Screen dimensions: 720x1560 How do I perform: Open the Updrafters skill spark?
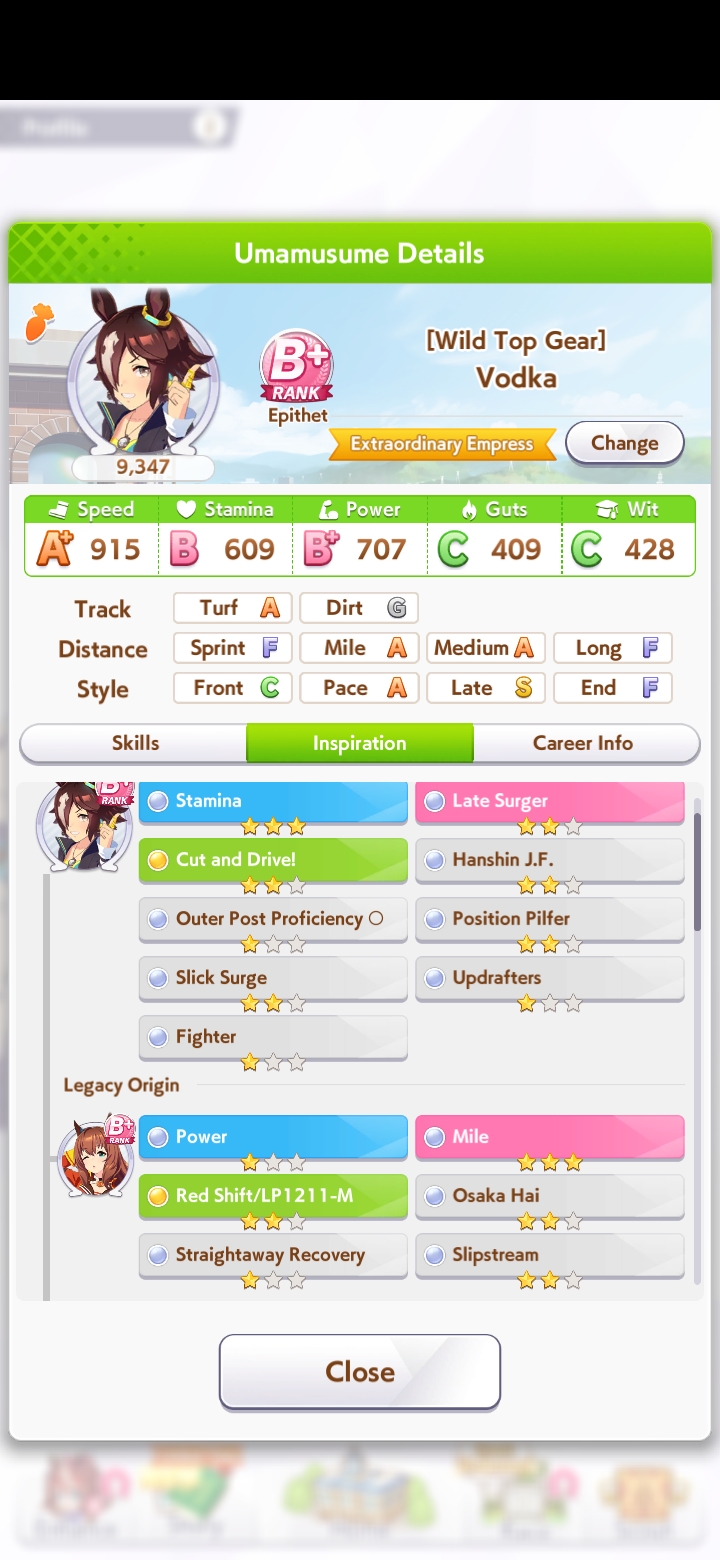[550, 978]
